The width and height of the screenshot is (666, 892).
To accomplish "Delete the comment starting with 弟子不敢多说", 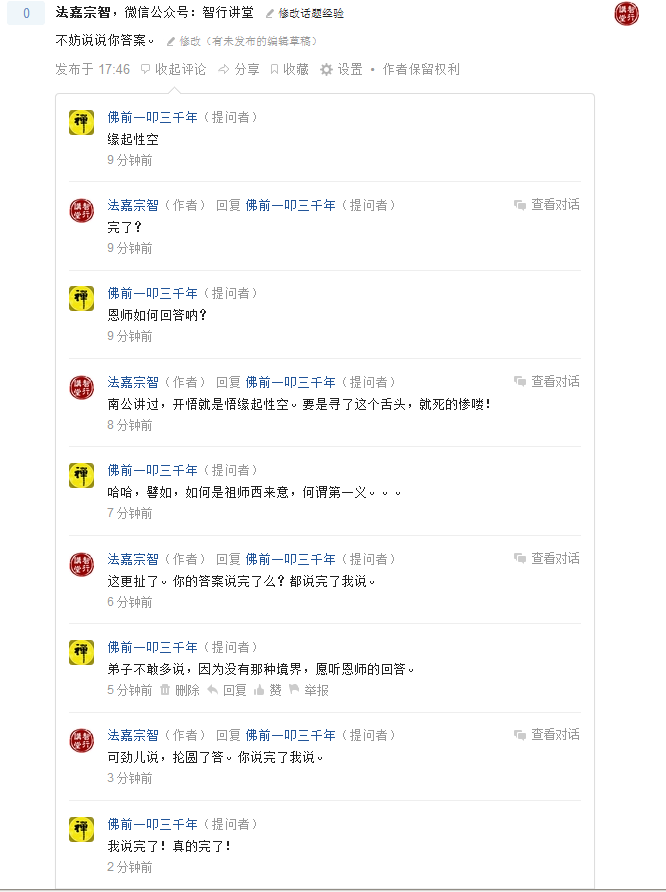I will [180, 690].
